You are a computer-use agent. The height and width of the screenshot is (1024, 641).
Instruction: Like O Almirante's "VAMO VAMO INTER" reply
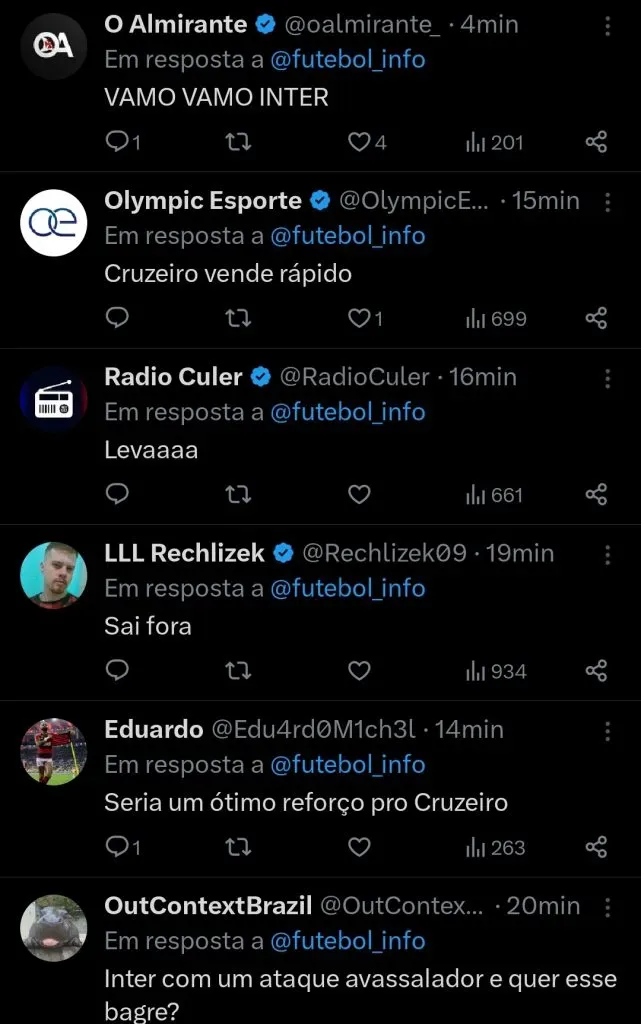point(359,143)
